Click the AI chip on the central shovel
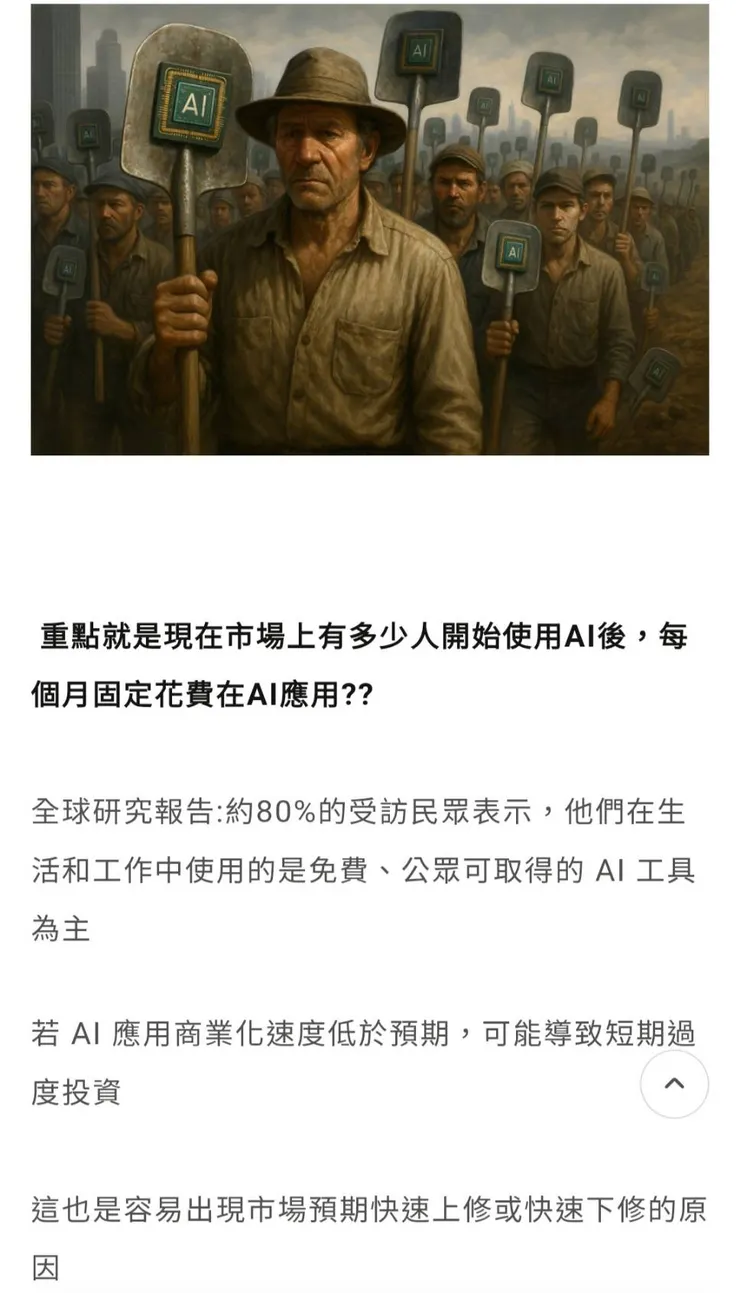The image size is (740, 1293). pyautogui.click(x=190, y=100)
